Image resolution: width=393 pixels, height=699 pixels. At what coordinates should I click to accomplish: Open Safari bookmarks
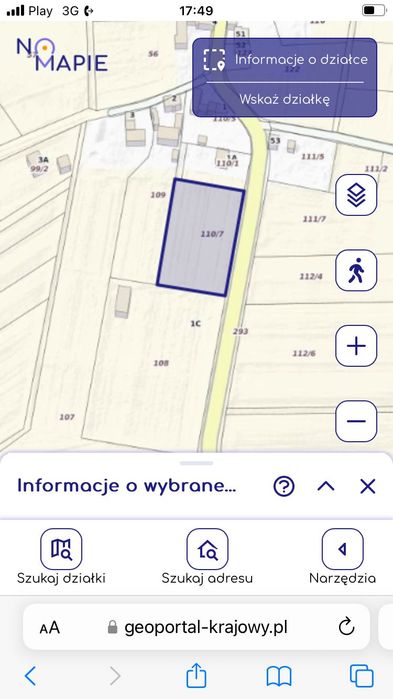(x=279, y=676)
